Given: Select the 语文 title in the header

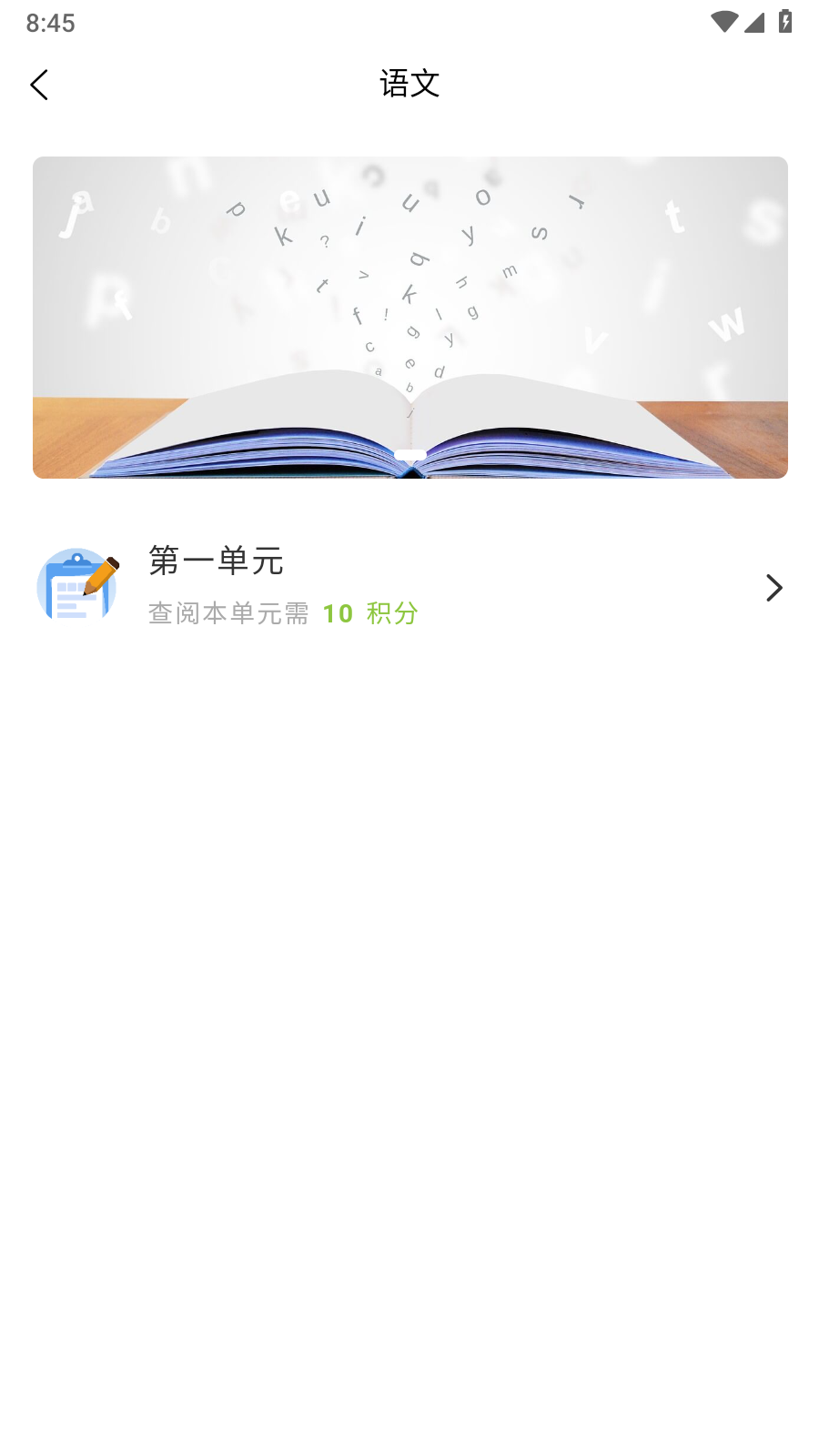Looking at the screenshot, I should (x=409, y=83).
